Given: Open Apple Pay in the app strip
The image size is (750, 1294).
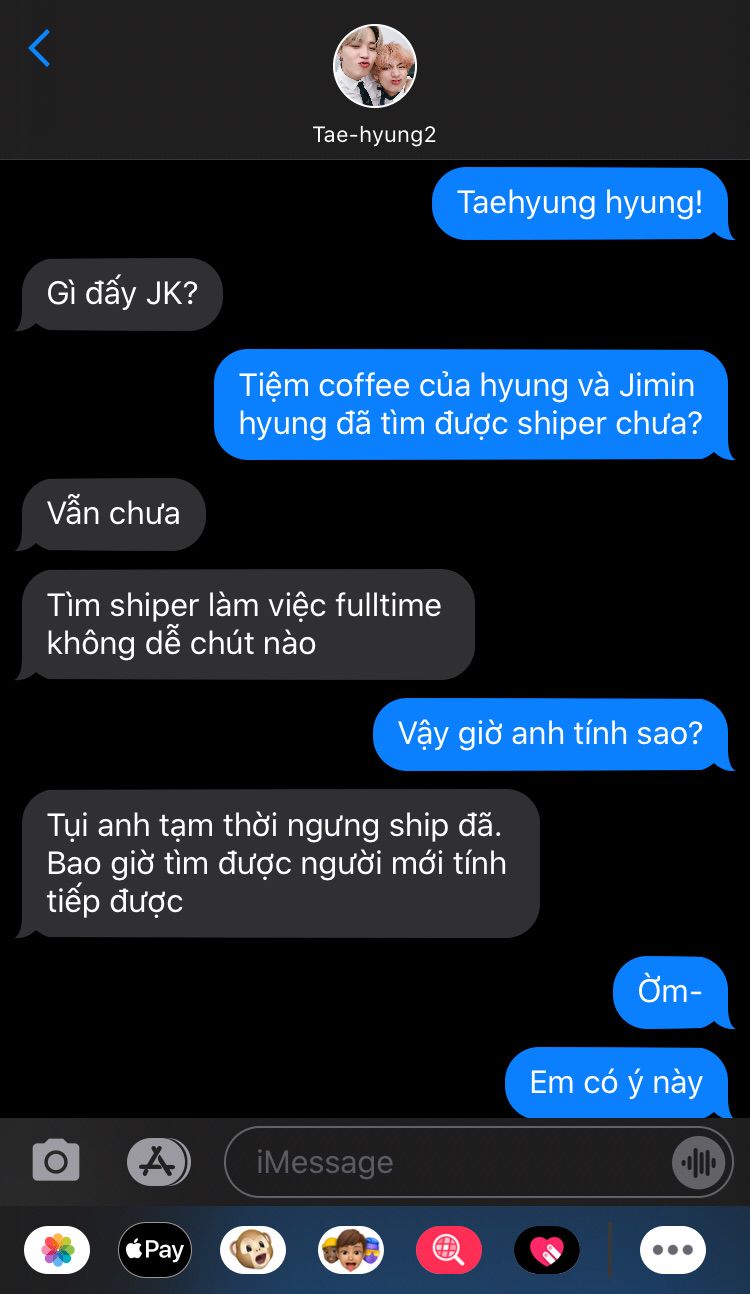Looking at the screenshot, I should (155, 1250).
